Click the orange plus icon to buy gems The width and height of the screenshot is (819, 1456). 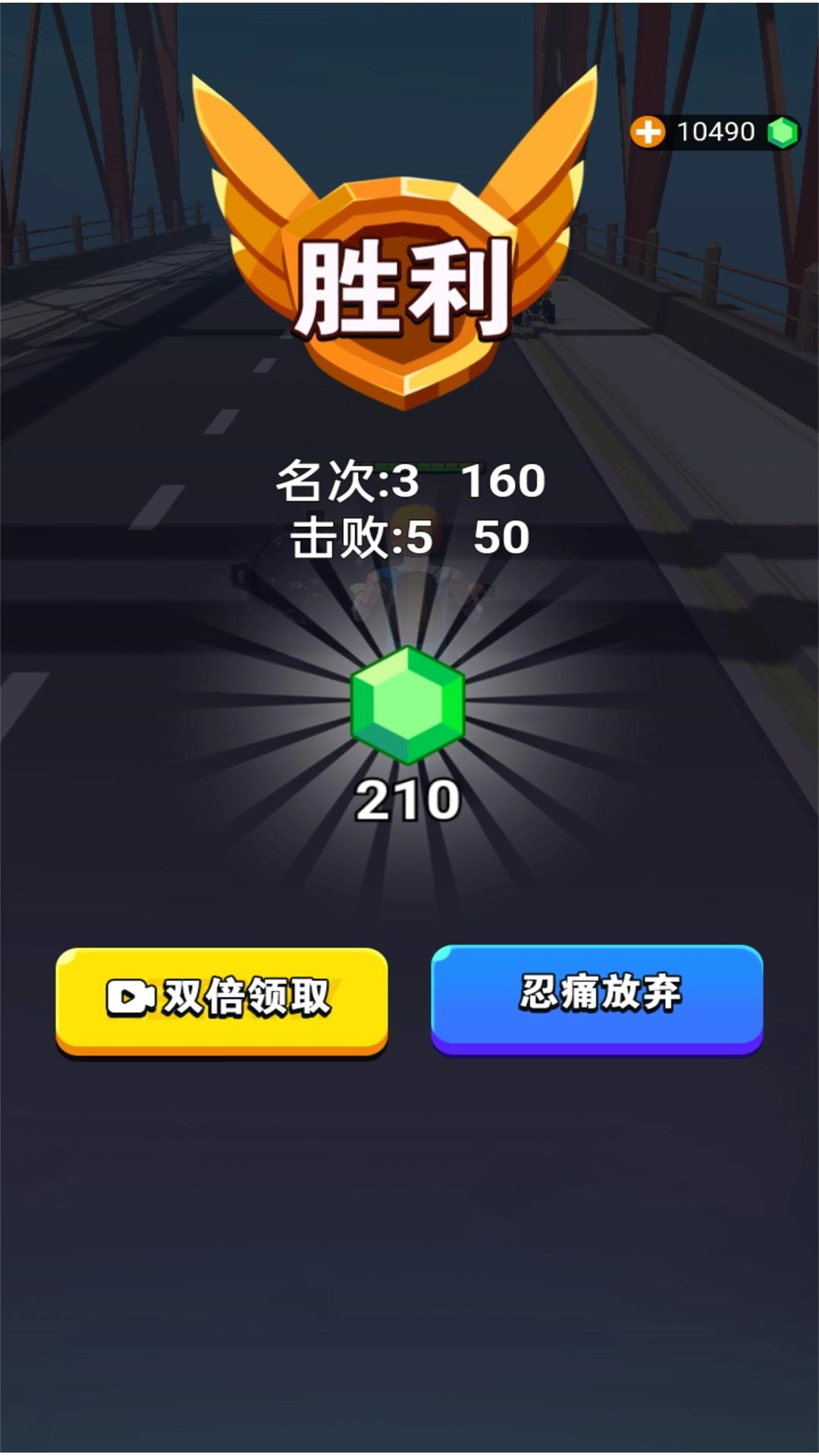coord(648,133)
